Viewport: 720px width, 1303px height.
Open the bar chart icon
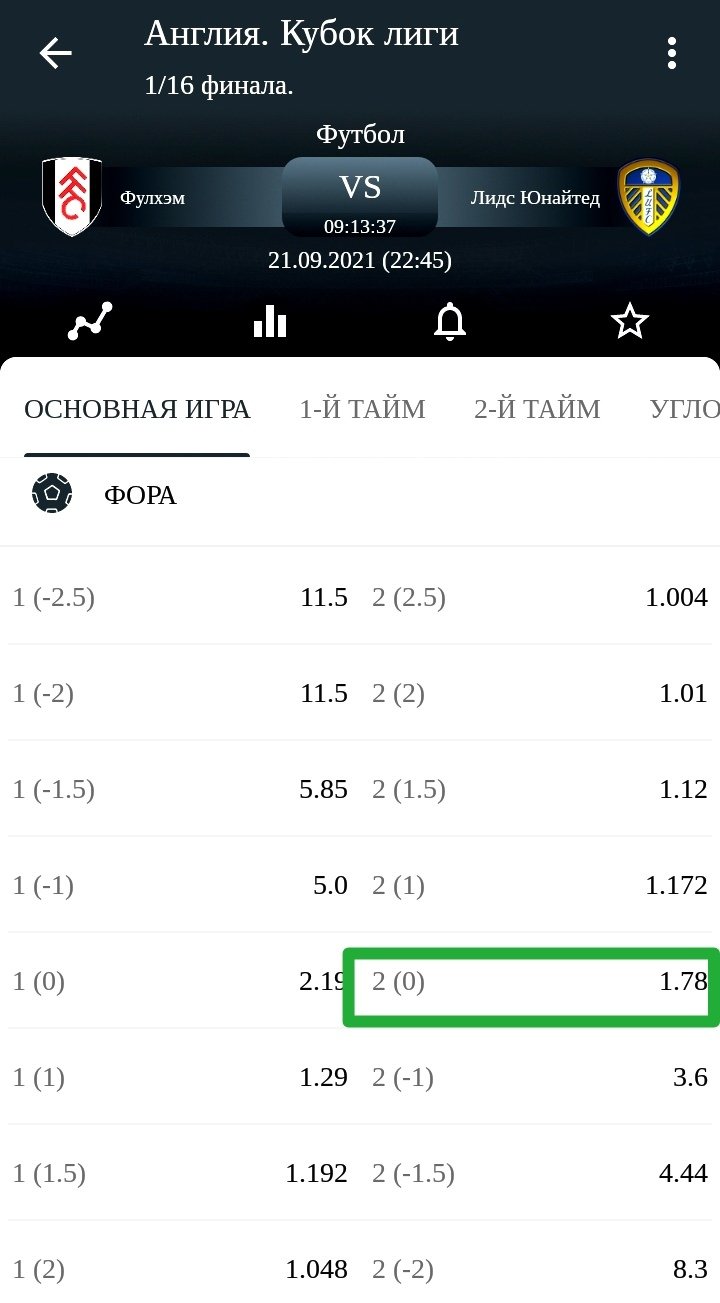270,322
